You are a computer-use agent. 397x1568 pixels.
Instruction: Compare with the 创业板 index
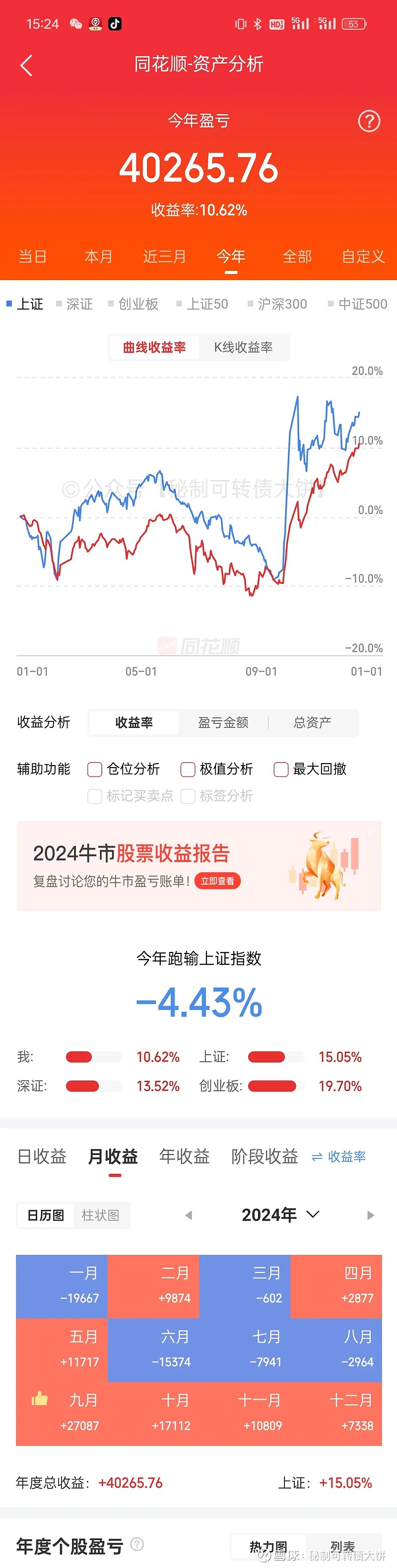coord(137,305)
